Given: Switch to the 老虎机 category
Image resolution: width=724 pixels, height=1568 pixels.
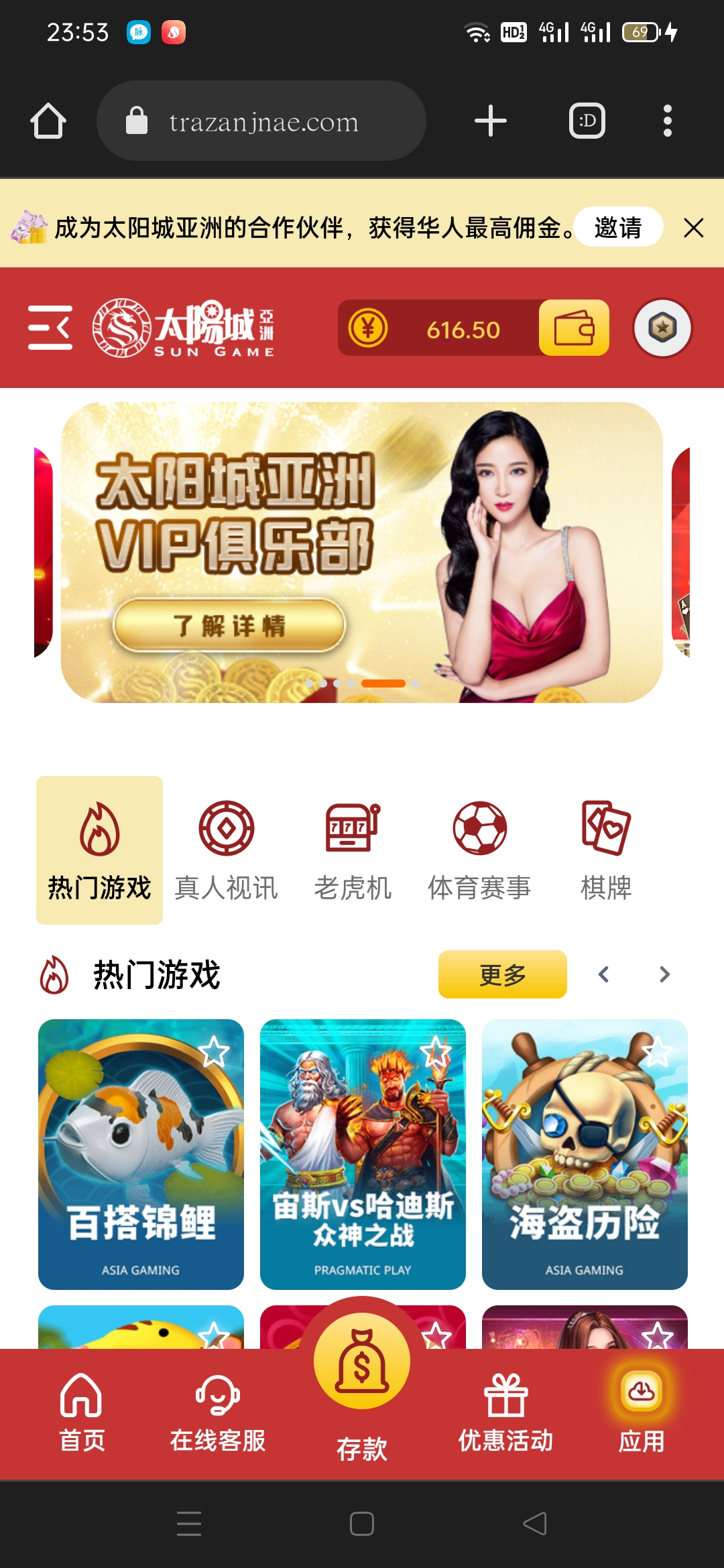Looking at the screenshot, I should (x=353, y=850).
